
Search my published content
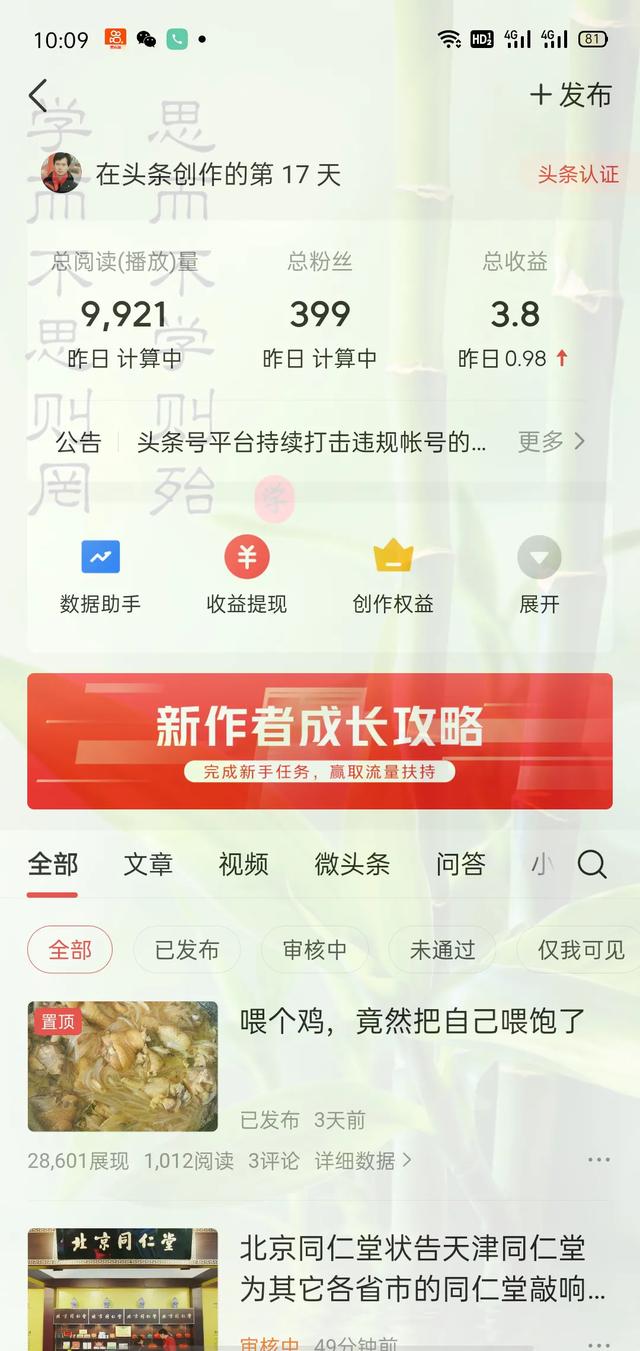[592, 864]
